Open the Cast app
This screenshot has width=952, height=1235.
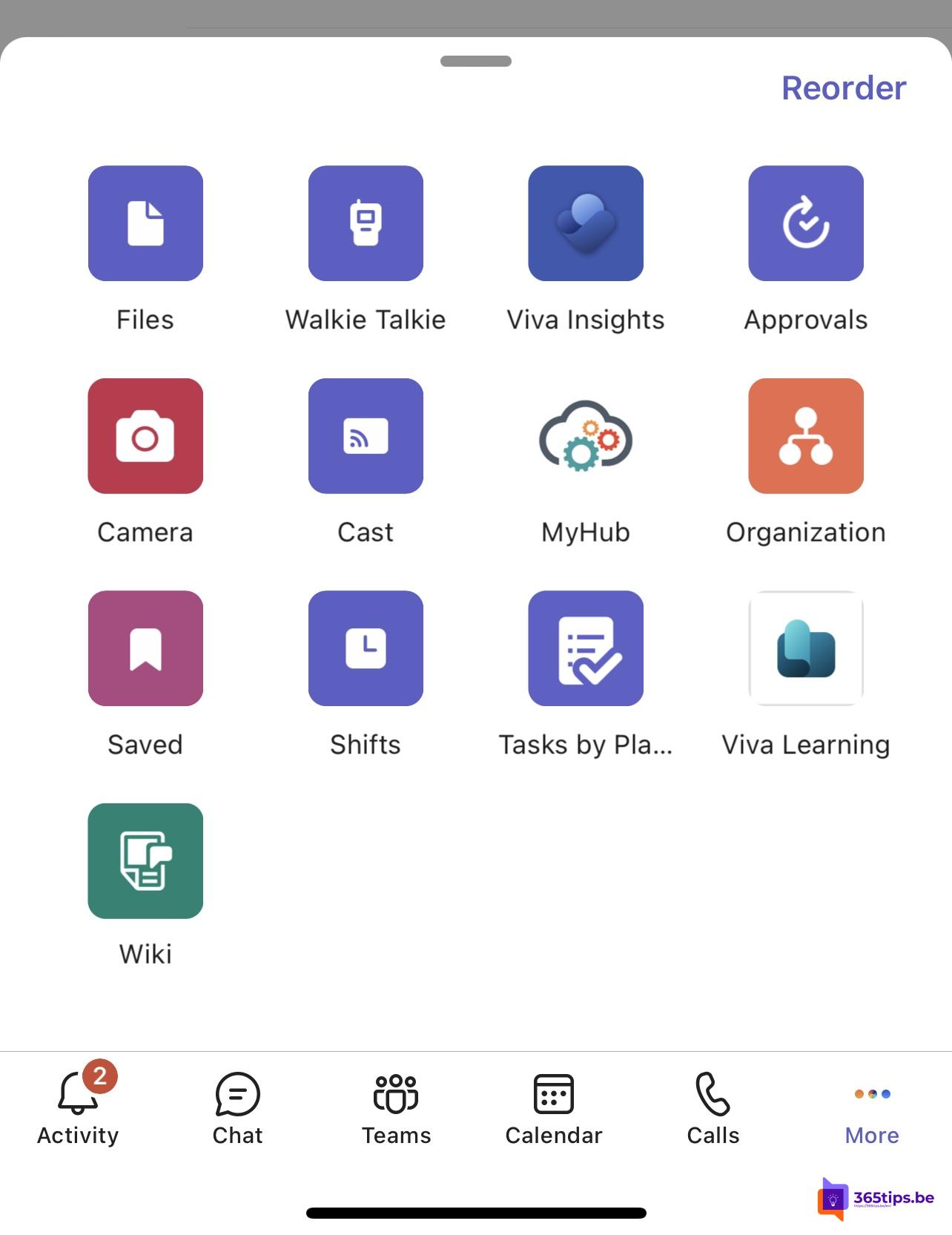coord(366,436)
